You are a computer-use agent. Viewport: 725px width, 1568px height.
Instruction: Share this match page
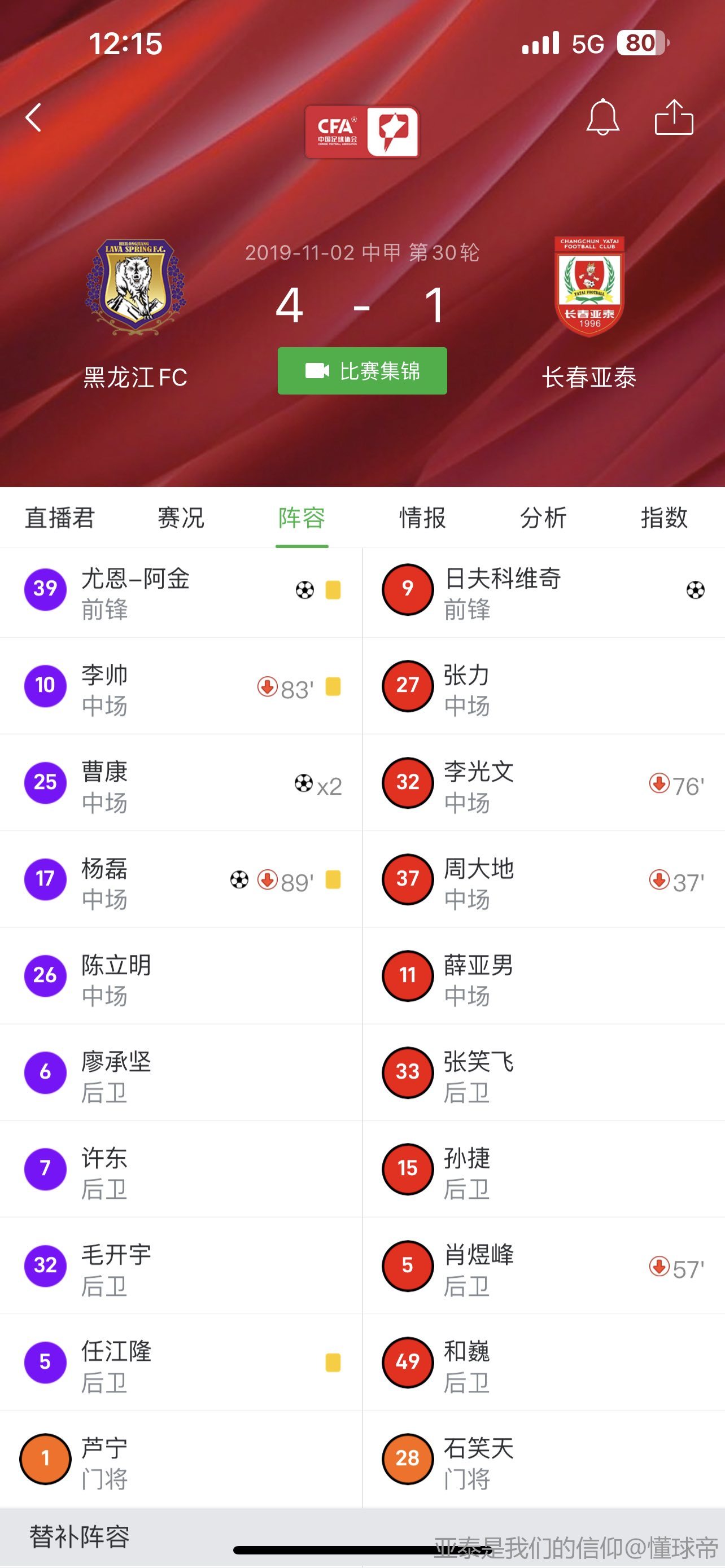674,116
